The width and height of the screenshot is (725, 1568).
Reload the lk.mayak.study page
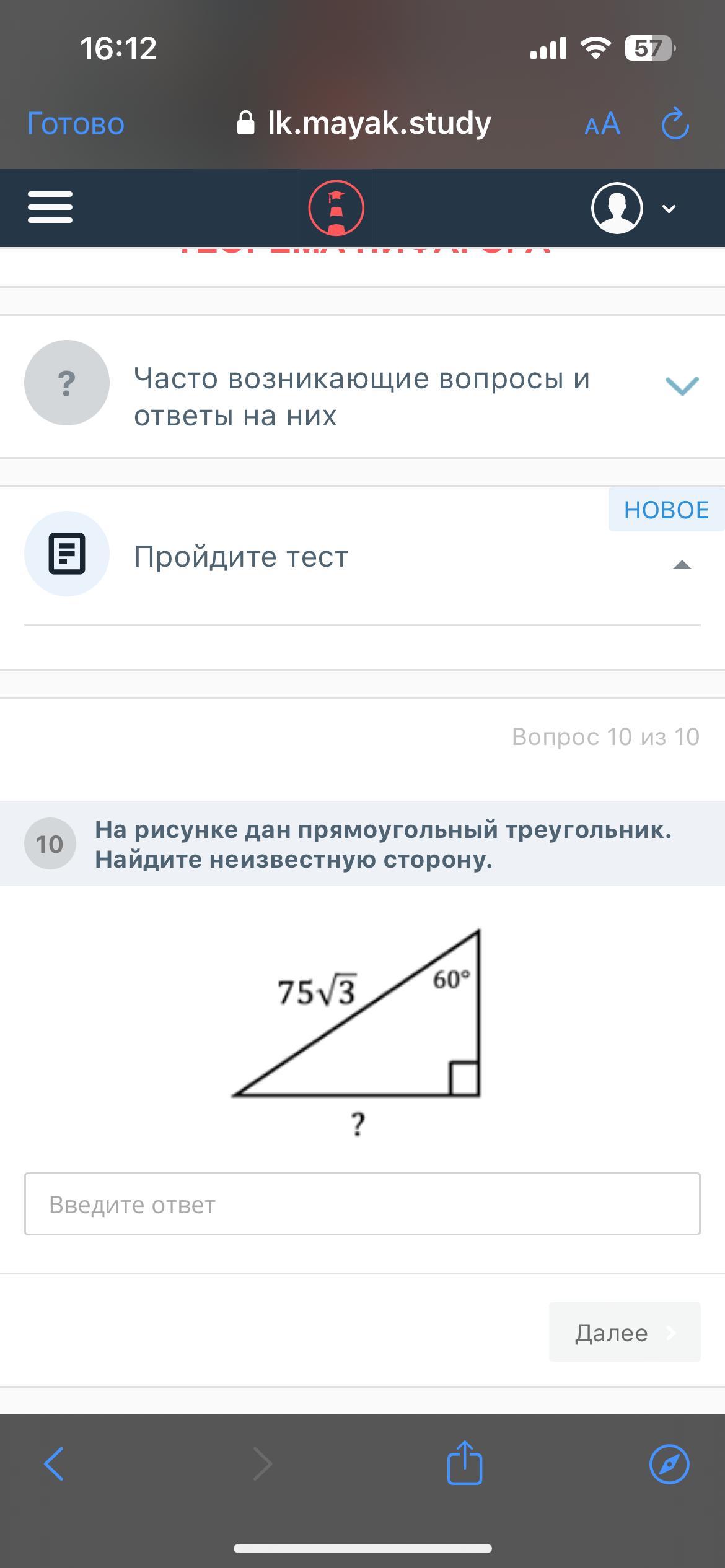pos(675,124)
